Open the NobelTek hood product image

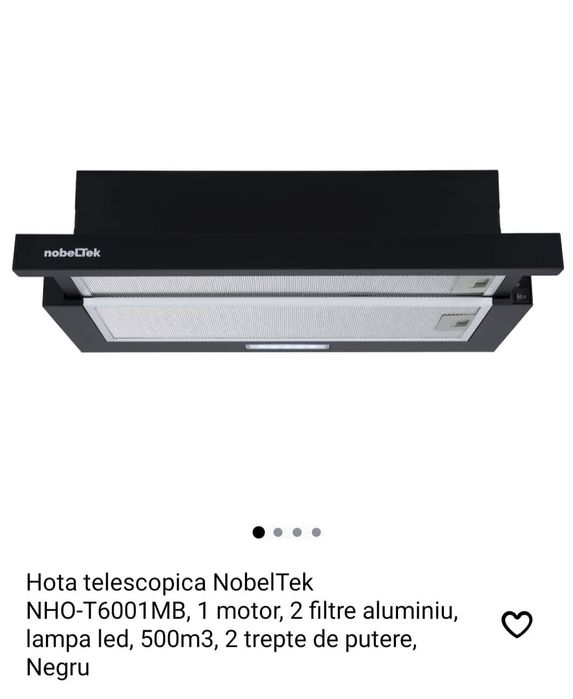click(x=286, y=261)
